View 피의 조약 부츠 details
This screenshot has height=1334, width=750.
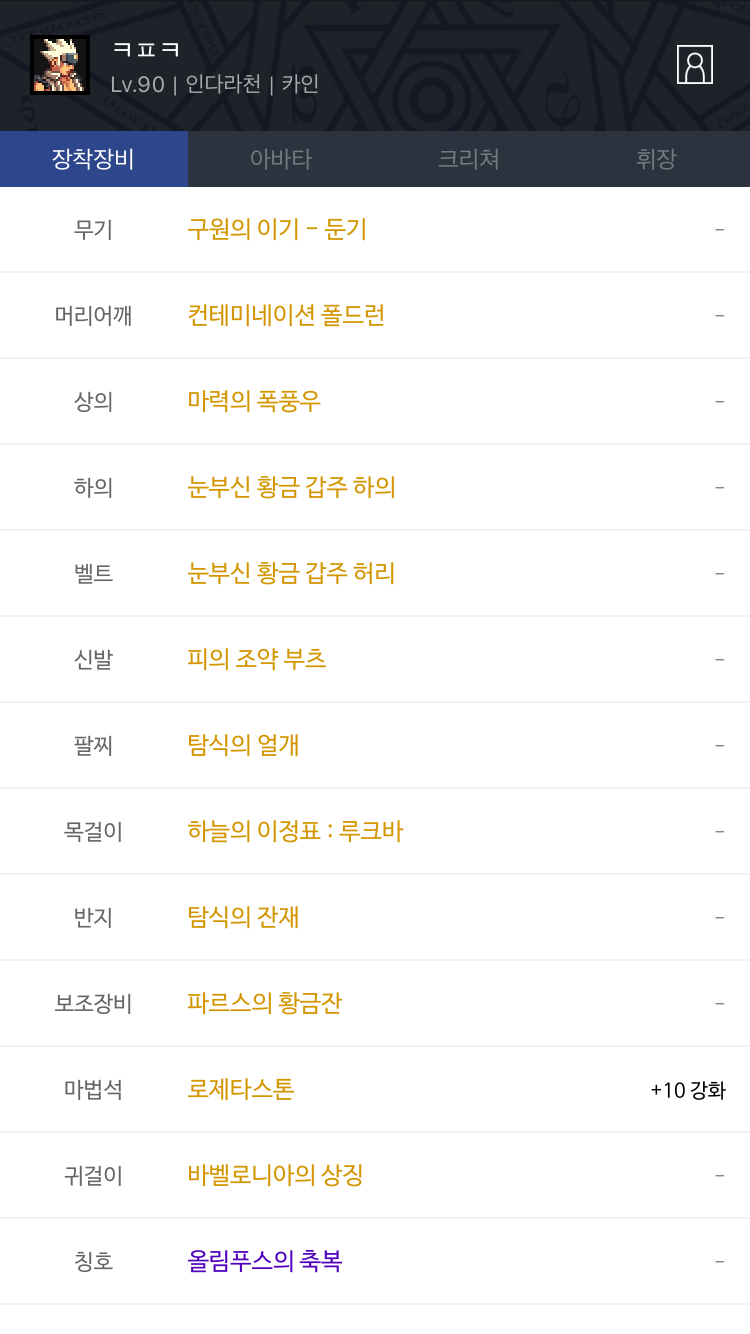pos(257,659)
